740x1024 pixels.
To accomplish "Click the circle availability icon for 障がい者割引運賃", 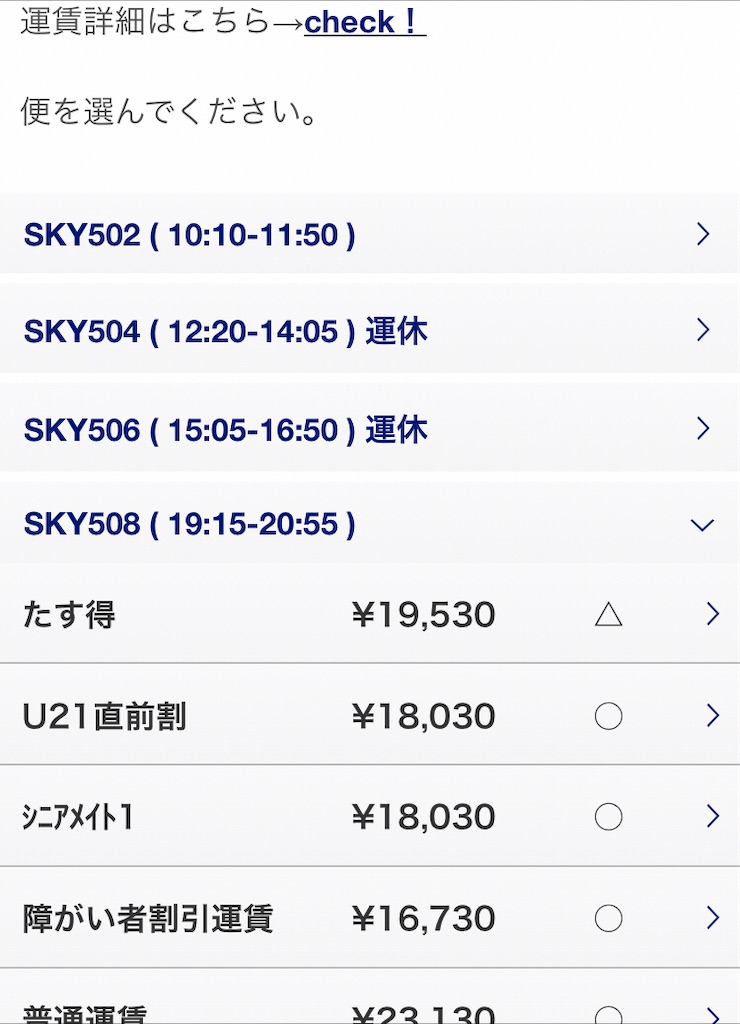I will tap(608, 917).
